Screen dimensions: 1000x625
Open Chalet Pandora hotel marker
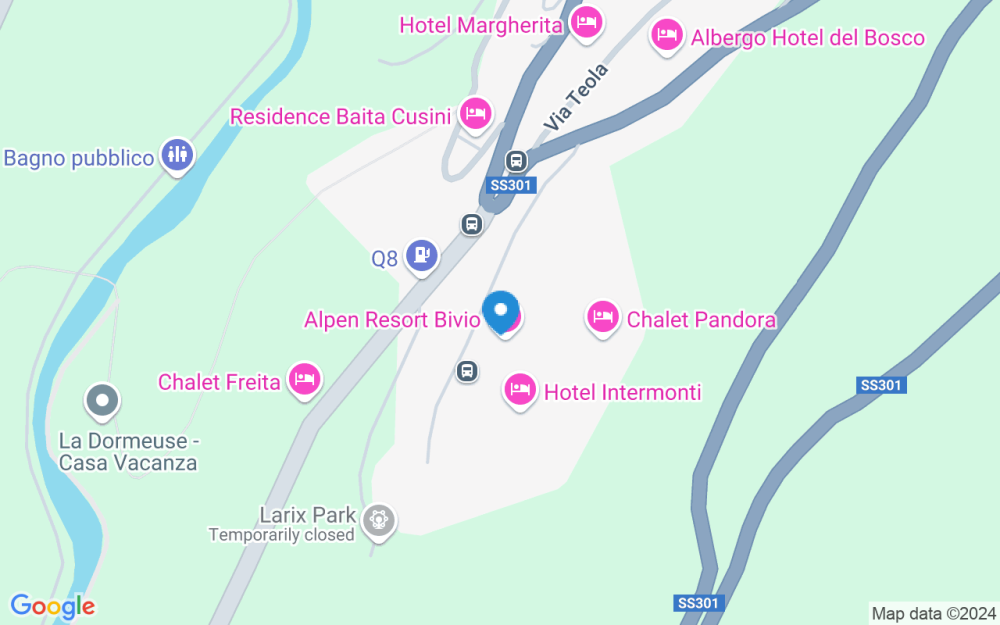click(x=601, y=317)
